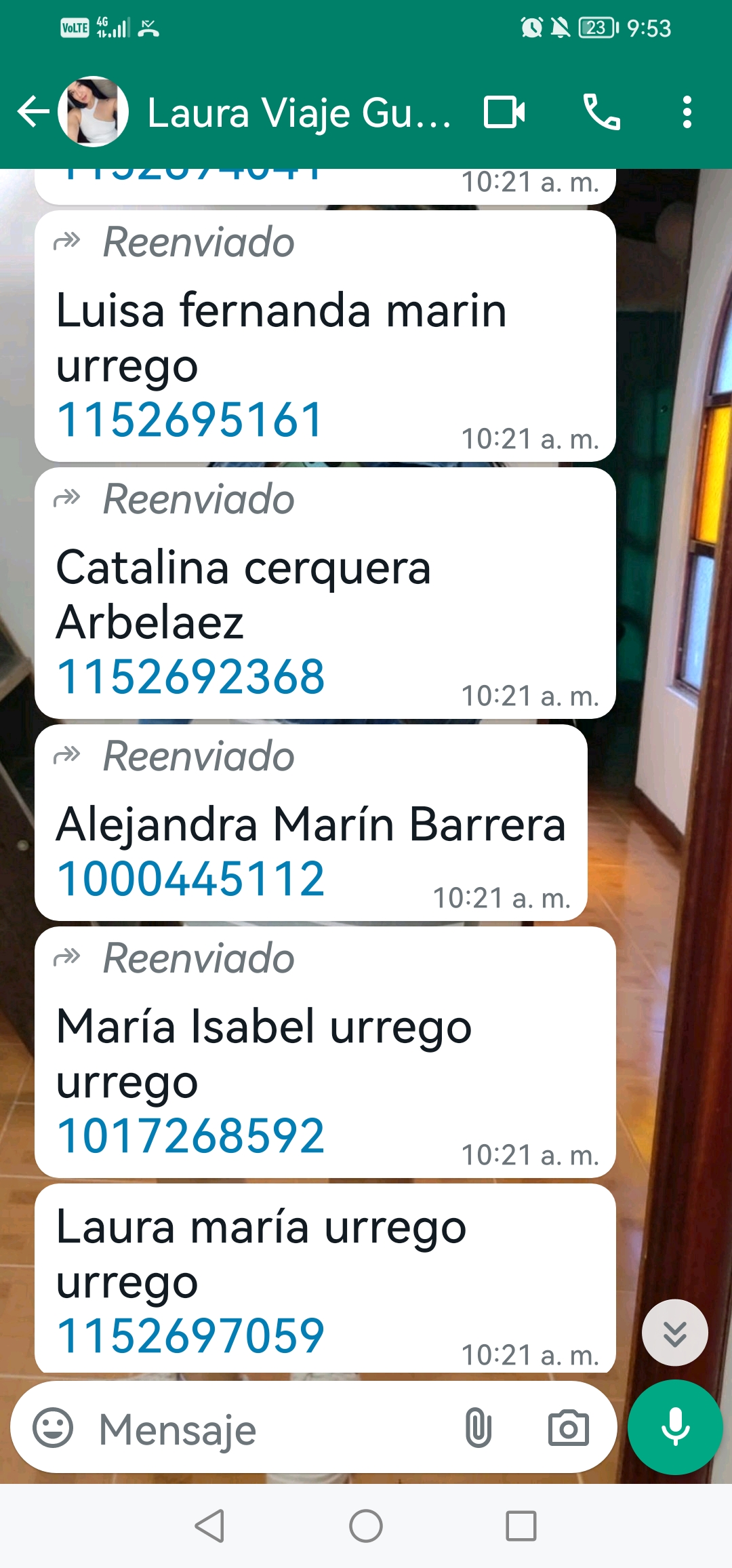Viewport: 732px width, 1568px height.
Task: Jump to the latest messages
Action: click(x=674, y=1333)
